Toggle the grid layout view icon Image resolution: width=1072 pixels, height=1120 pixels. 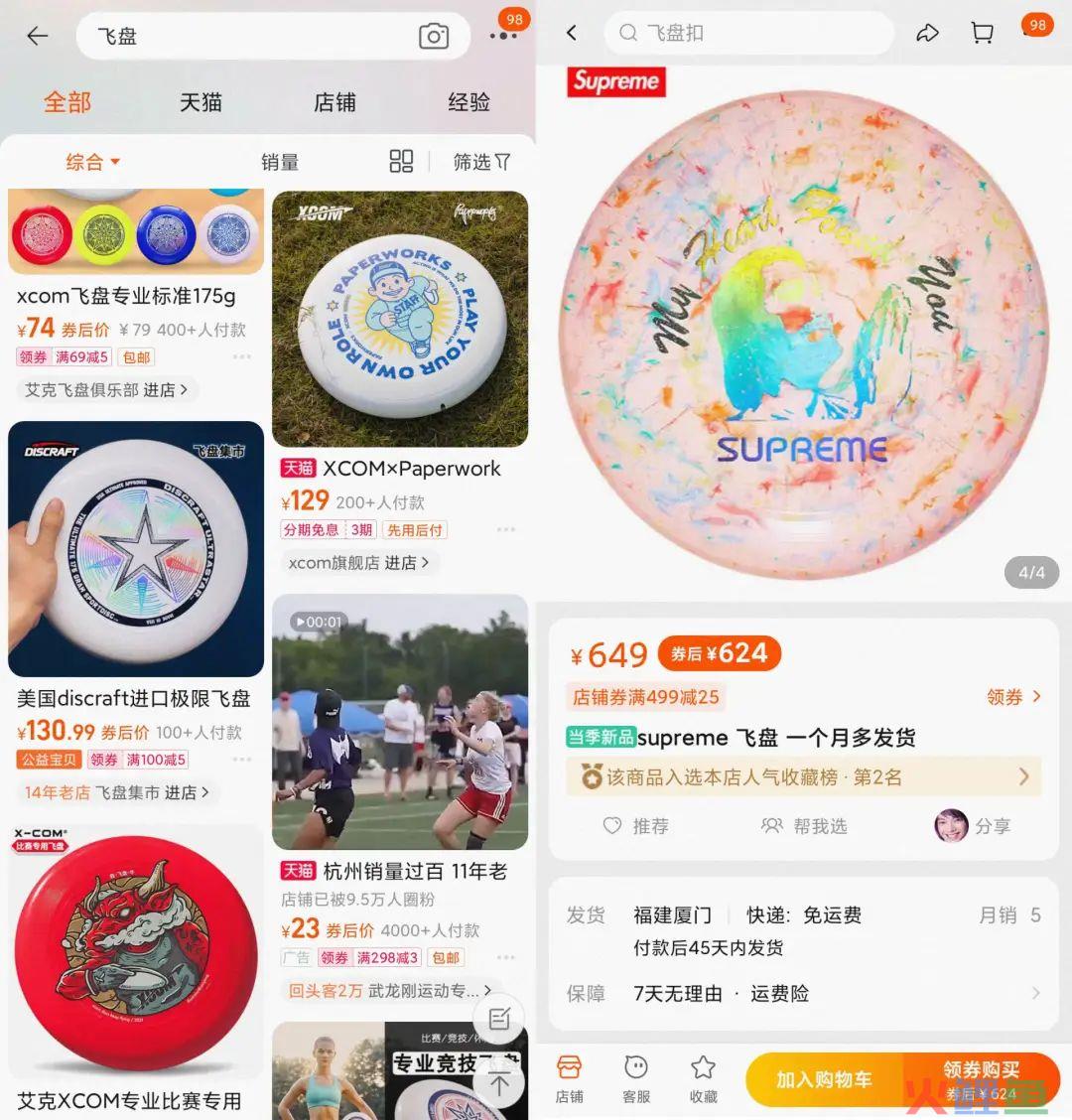[401, 162]
